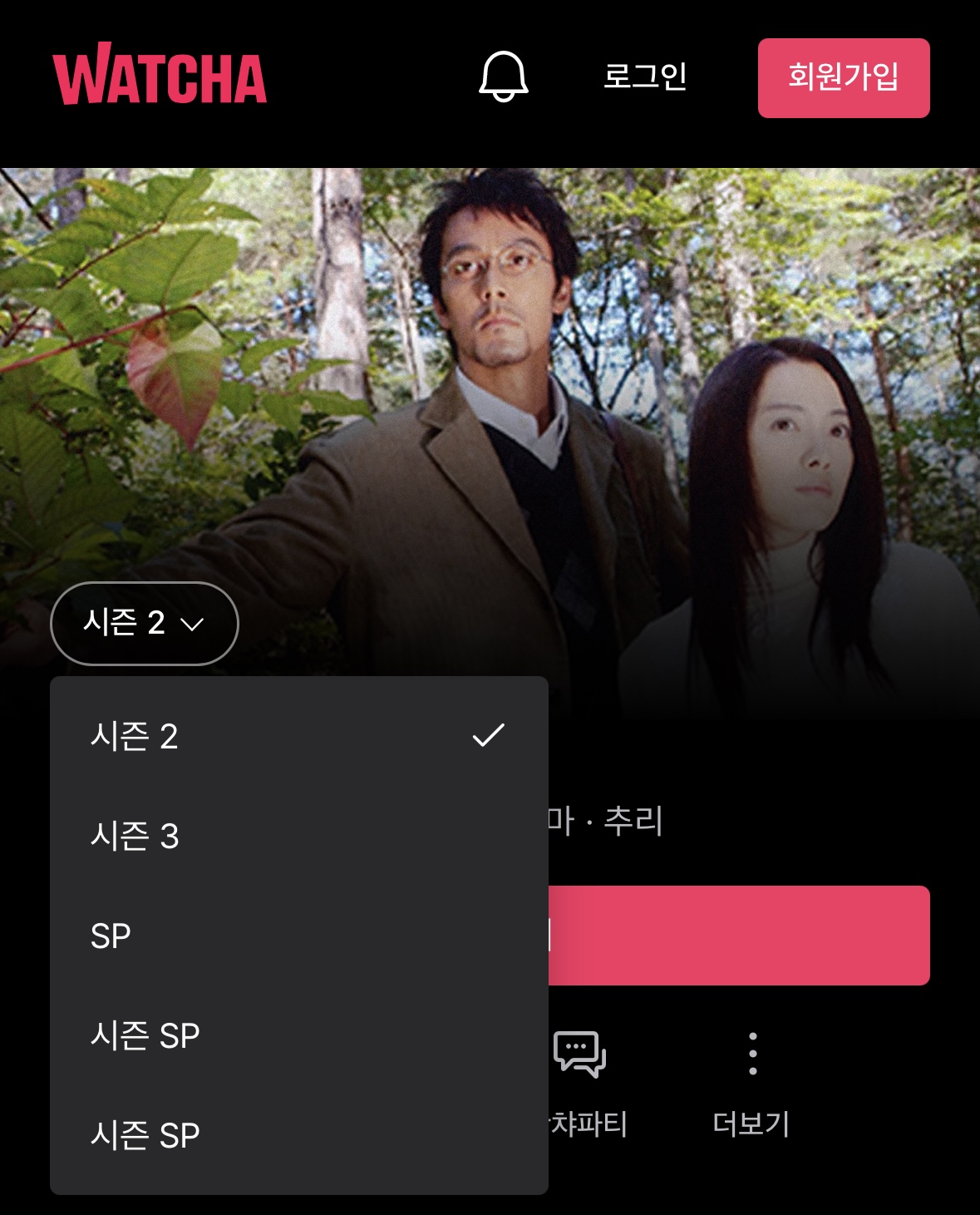
Task: Select 시즌 3 from the season list
Action: [x=298, y=836]
